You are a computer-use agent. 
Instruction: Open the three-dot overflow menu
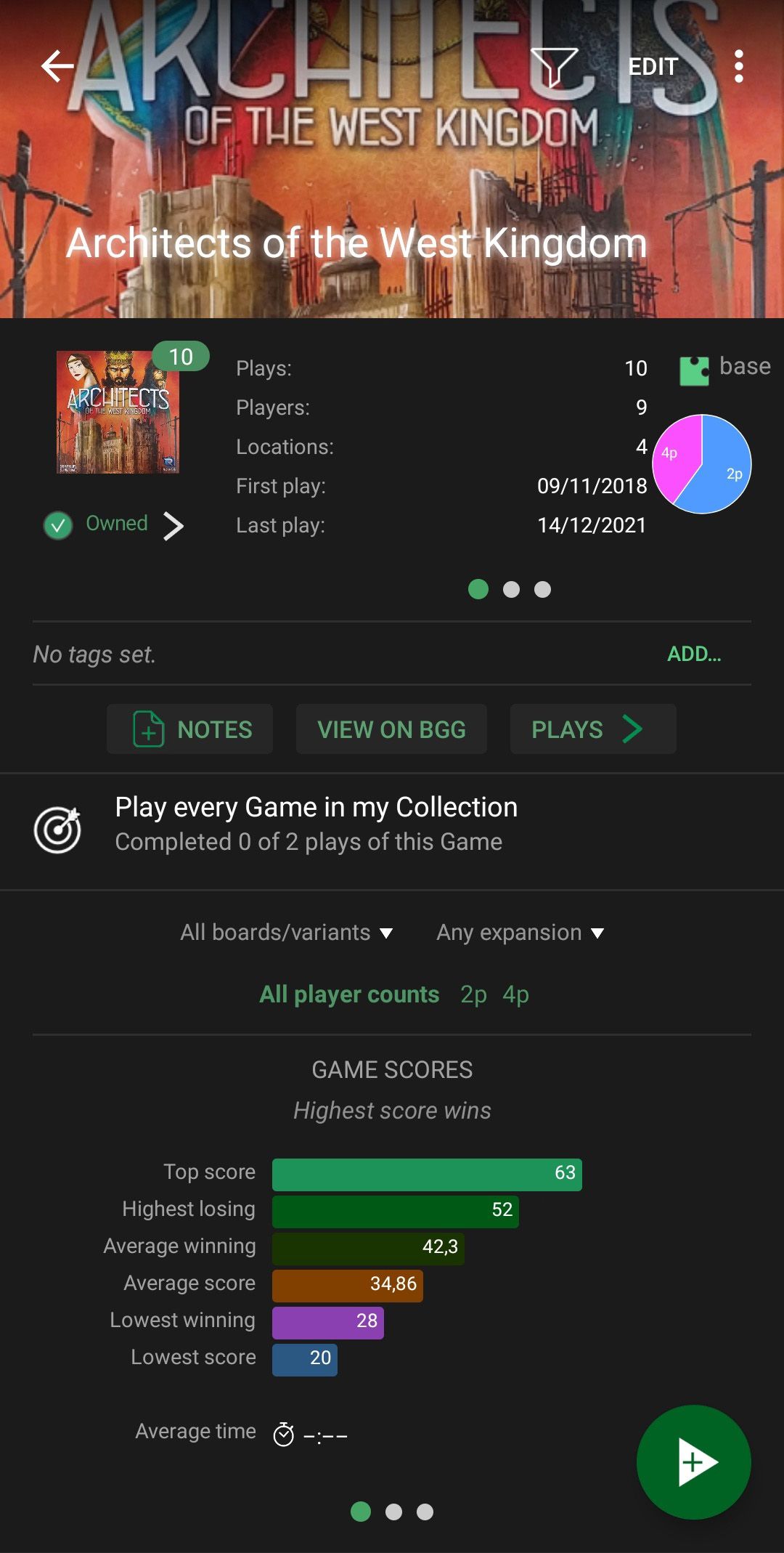pos(738,67)
